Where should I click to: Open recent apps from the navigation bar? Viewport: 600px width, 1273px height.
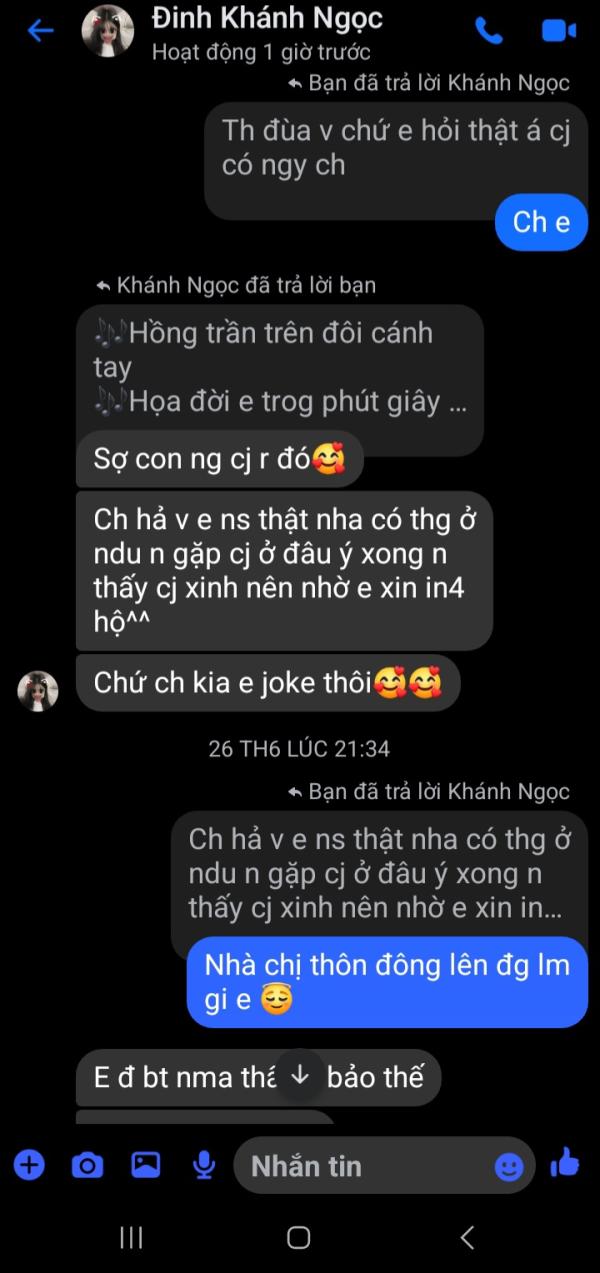point(131,1238)
